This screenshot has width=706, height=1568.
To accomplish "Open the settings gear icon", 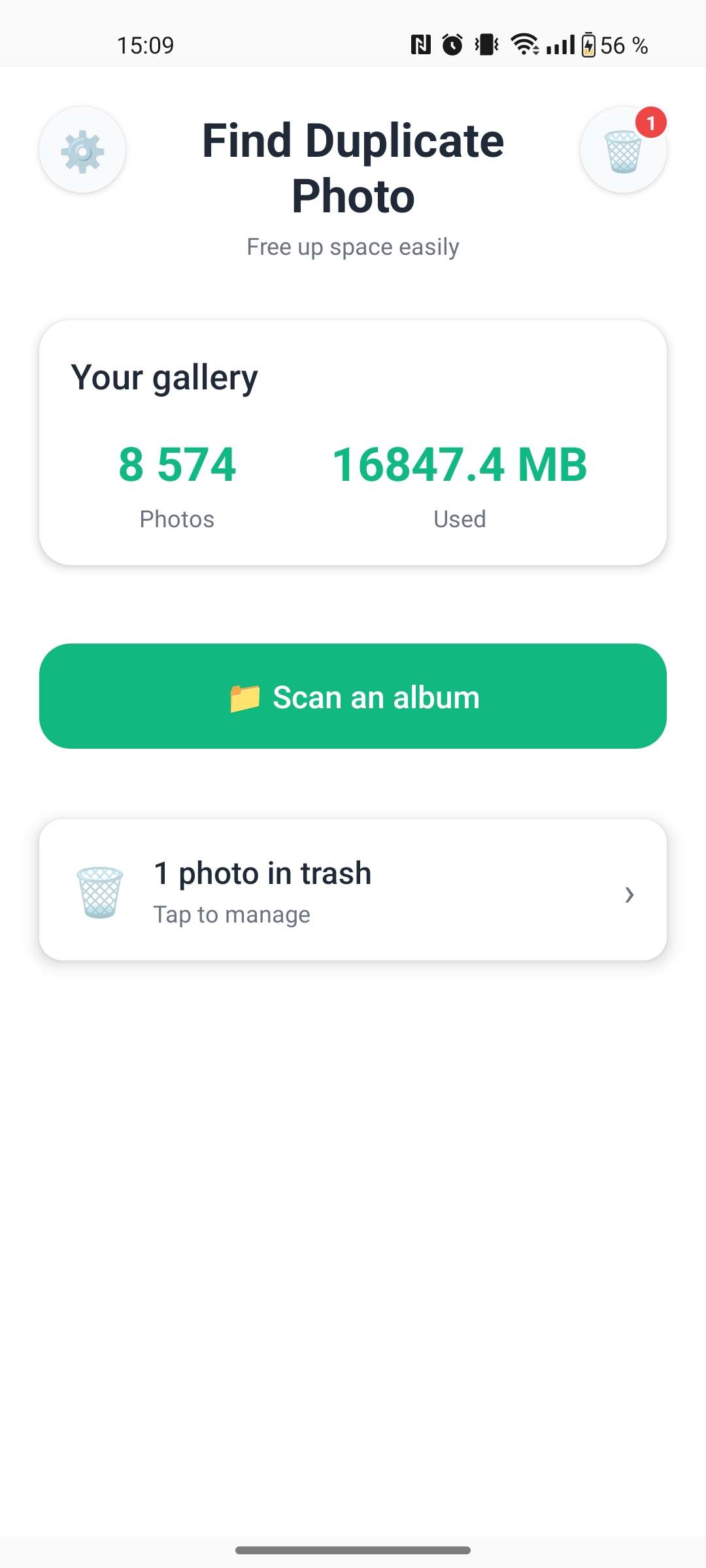I will pos(82,150).
